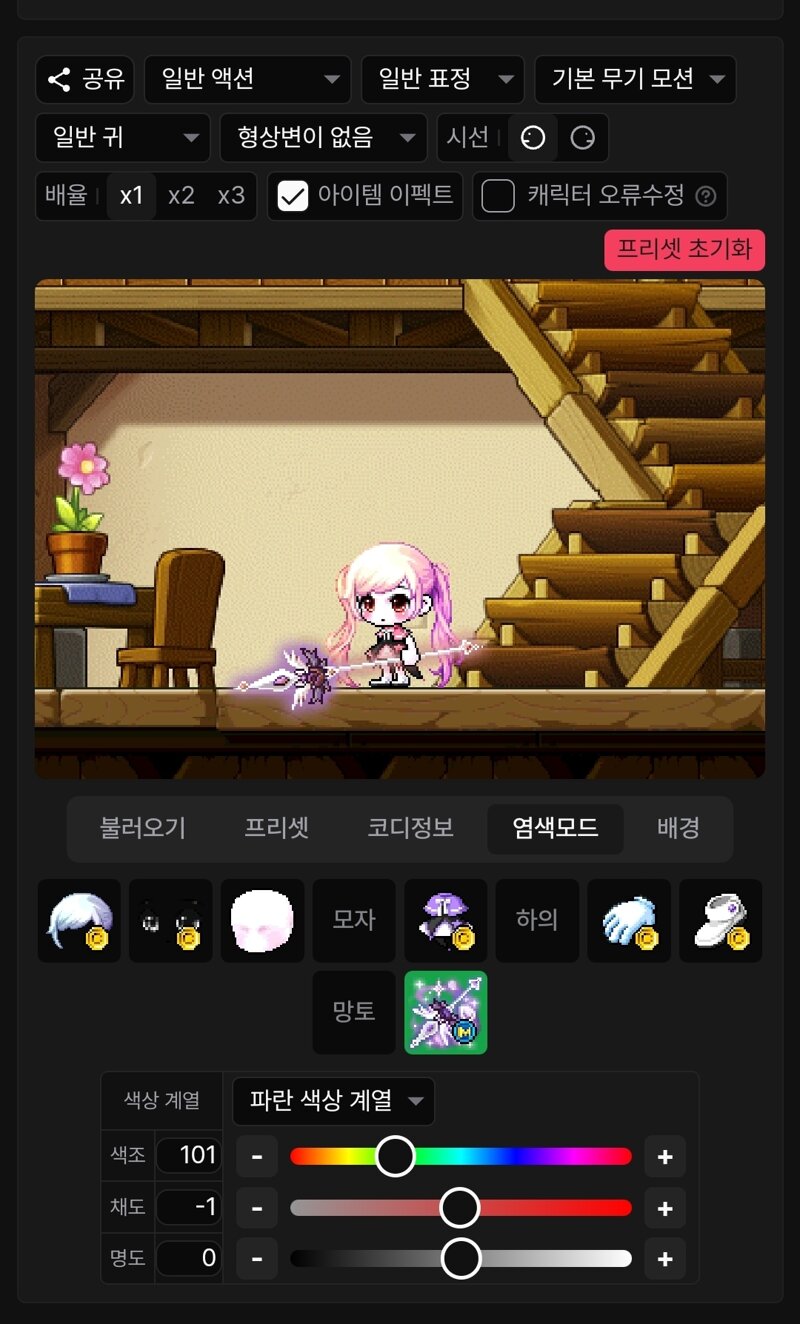
Task: Switch to the 프리셋 tab
Action: click(277, 829)
